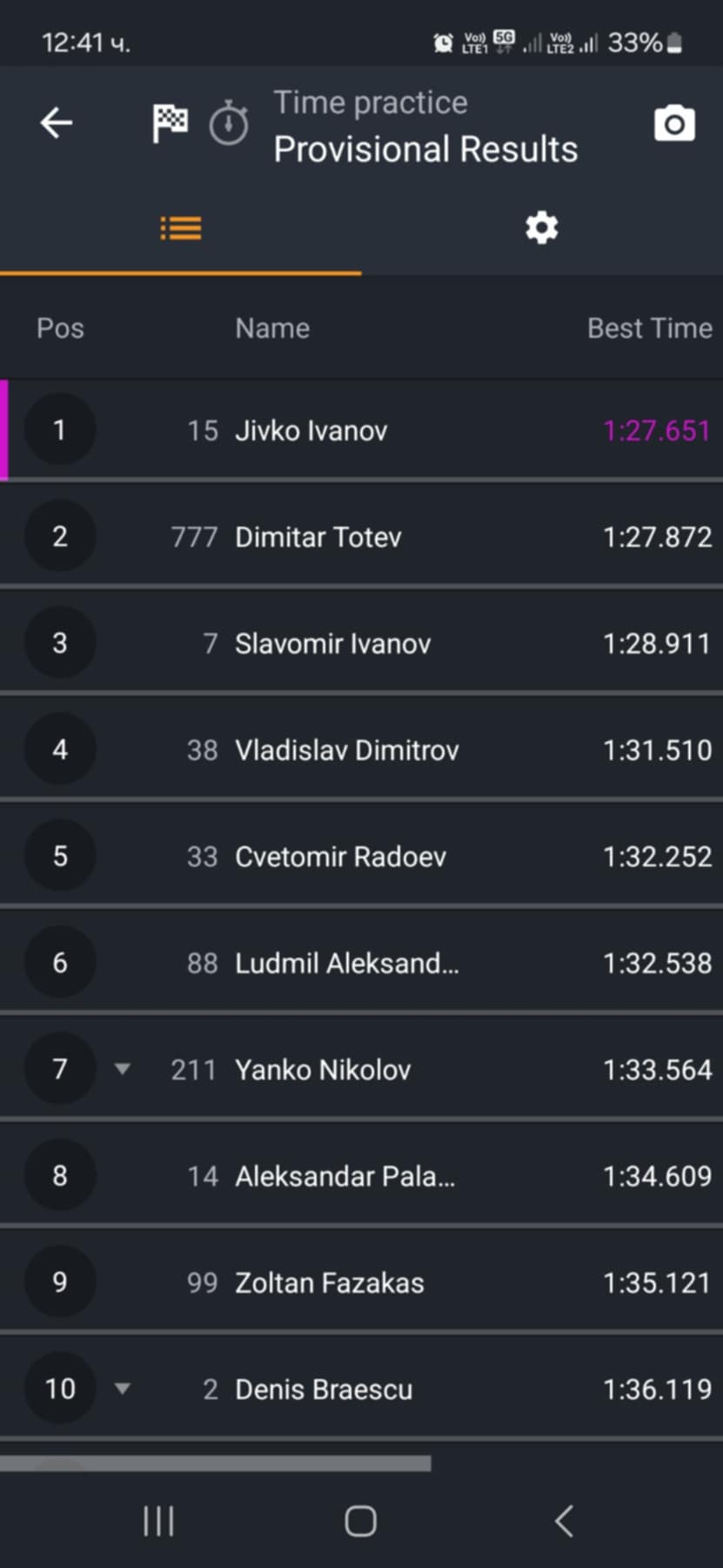The width and height of the screenshot is (723, 1568).
Task: Open Jivko Ivanov's result row
Action: pos(361,430)
